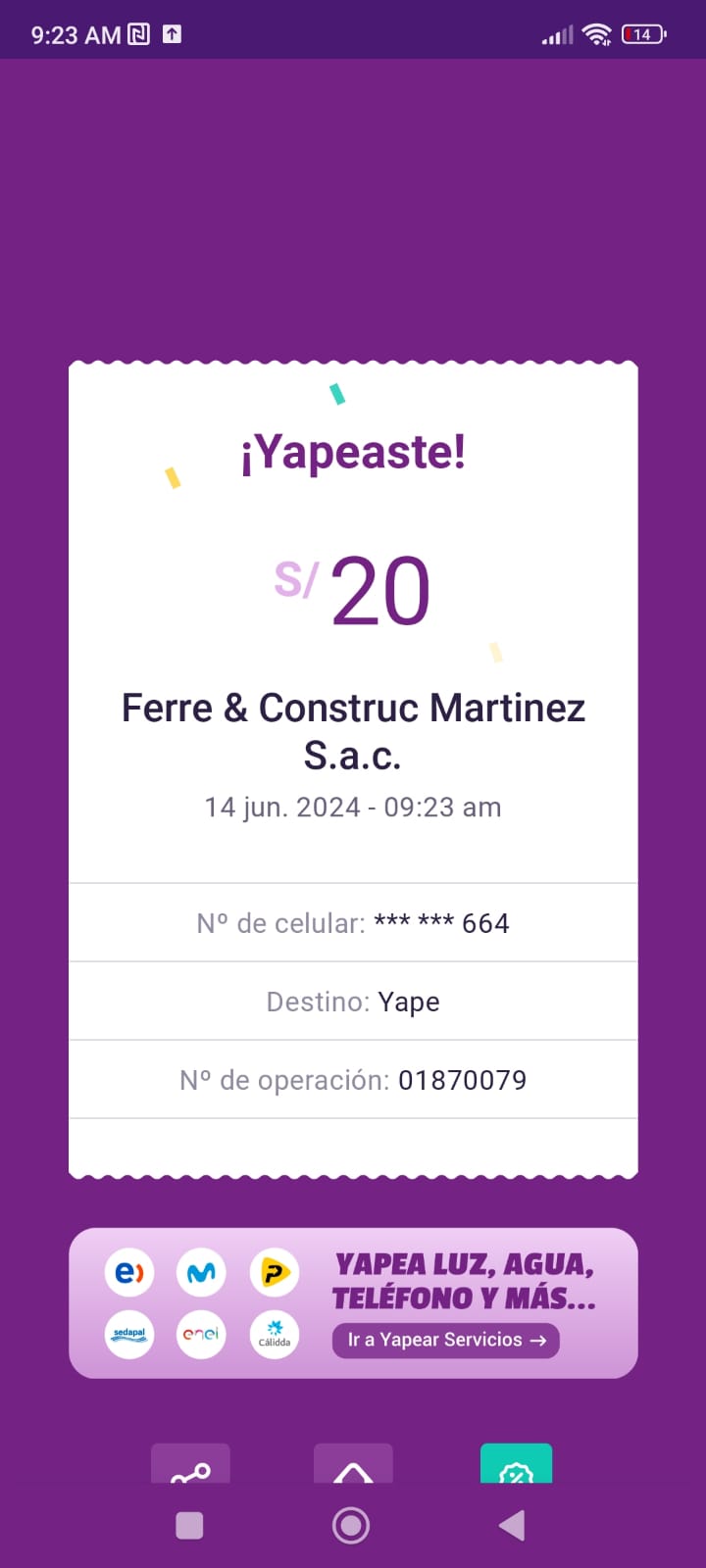Go back using the system back button

512,1525
